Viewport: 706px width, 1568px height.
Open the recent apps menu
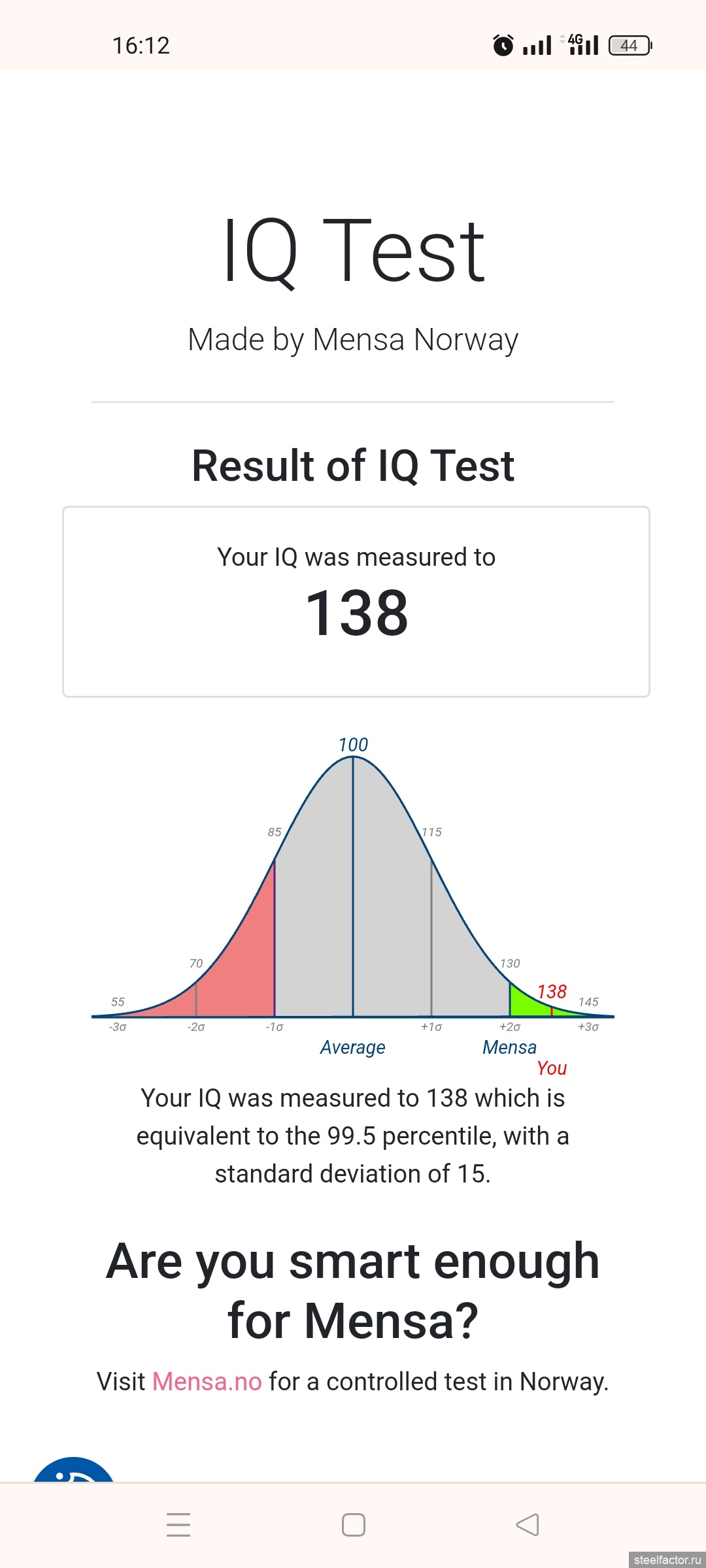(178, 1525)
